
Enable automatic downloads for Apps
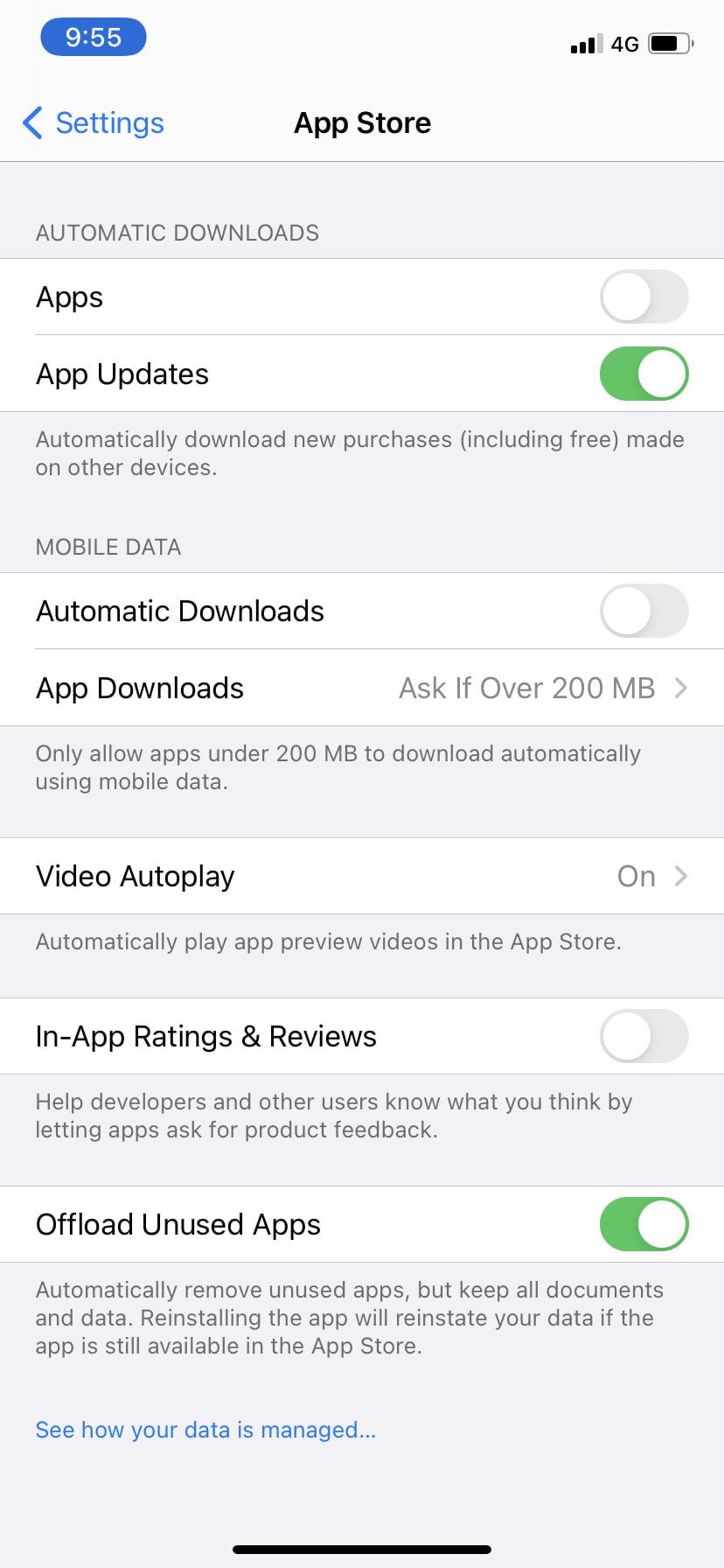[644, 297]
